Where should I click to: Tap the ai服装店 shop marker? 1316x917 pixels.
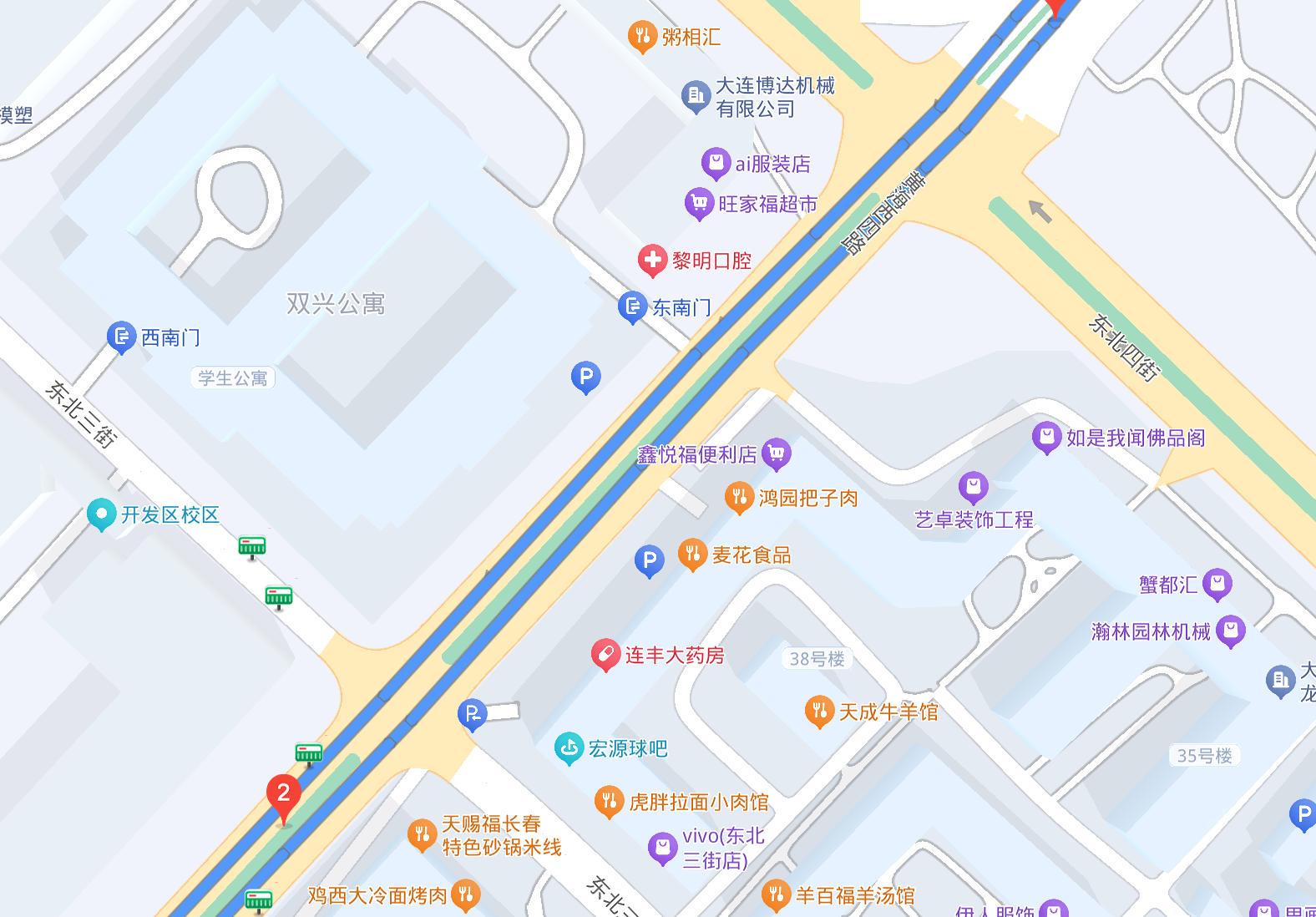716,163
